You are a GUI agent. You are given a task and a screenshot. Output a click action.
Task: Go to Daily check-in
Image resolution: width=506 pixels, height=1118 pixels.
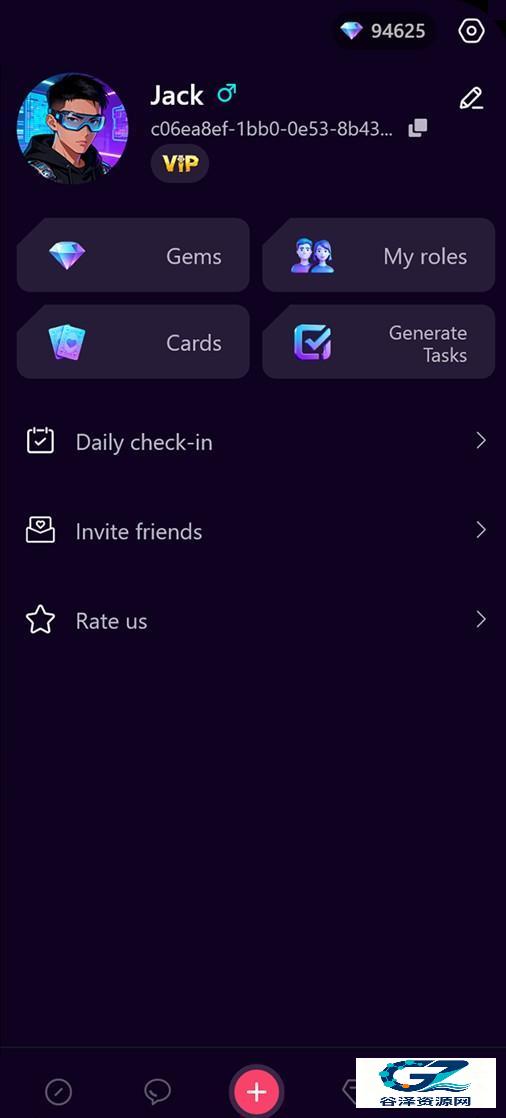click(x=253, y=441)
